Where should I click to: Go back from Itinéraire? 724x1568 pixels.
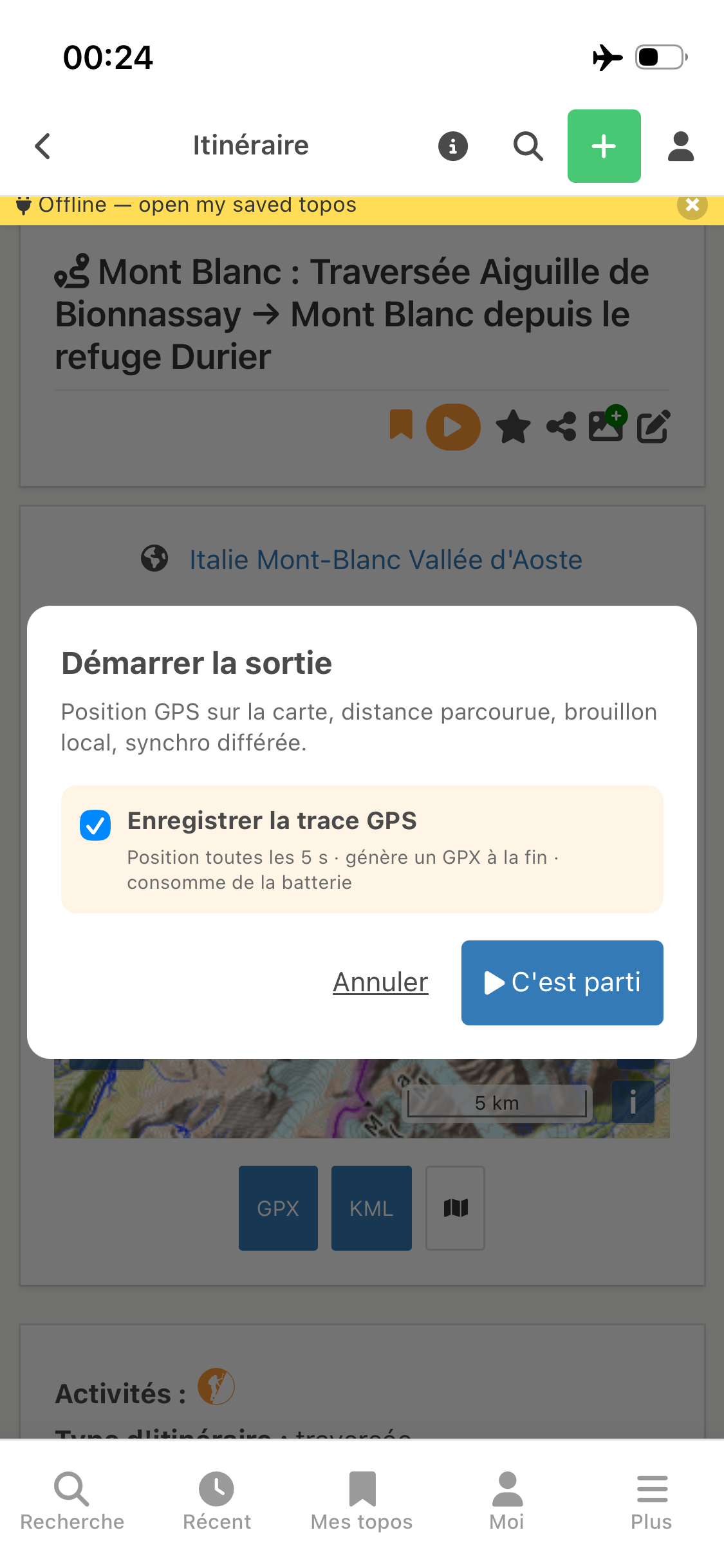pyautogui.click(x=43, y=146)
